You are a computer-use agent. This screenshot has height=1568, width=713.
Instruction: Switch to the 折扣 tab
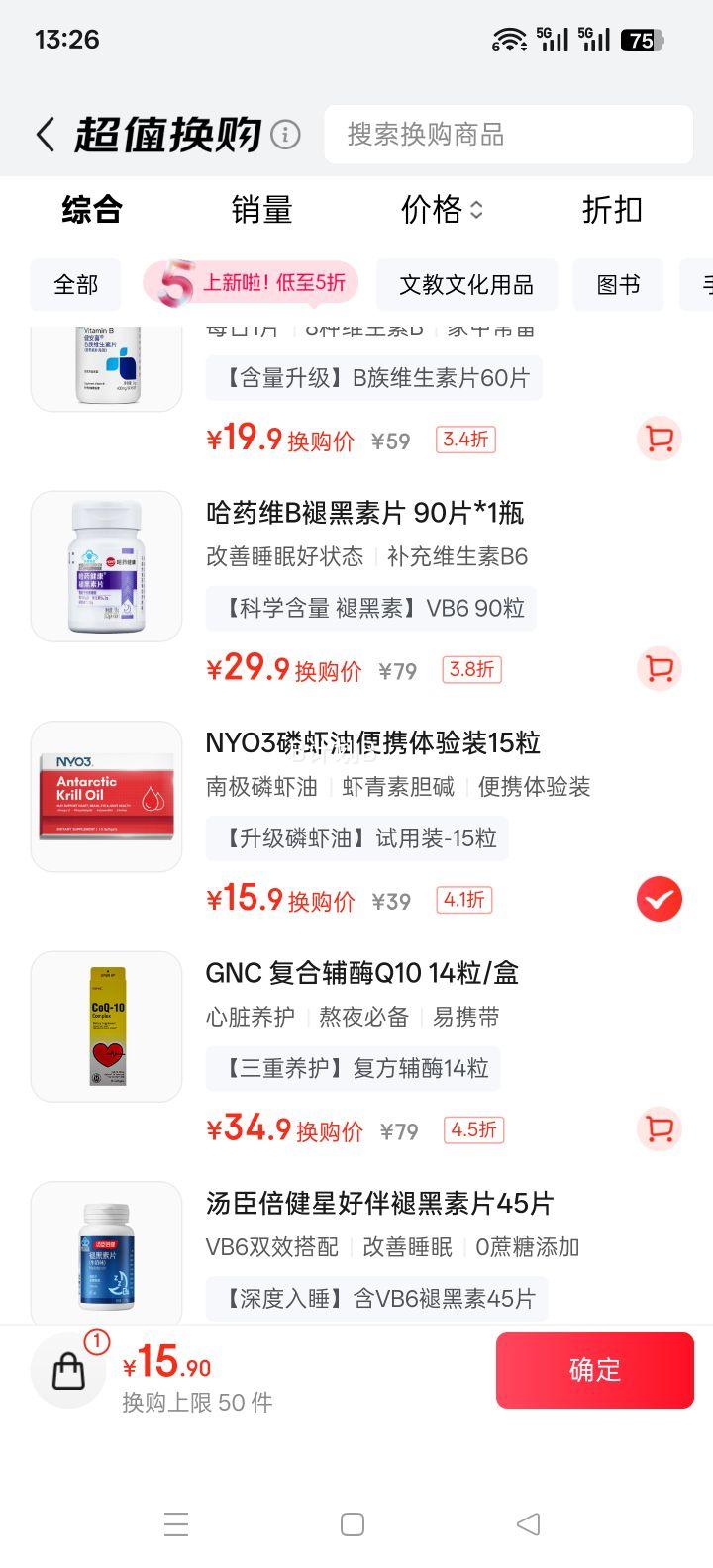coord(614,210)
